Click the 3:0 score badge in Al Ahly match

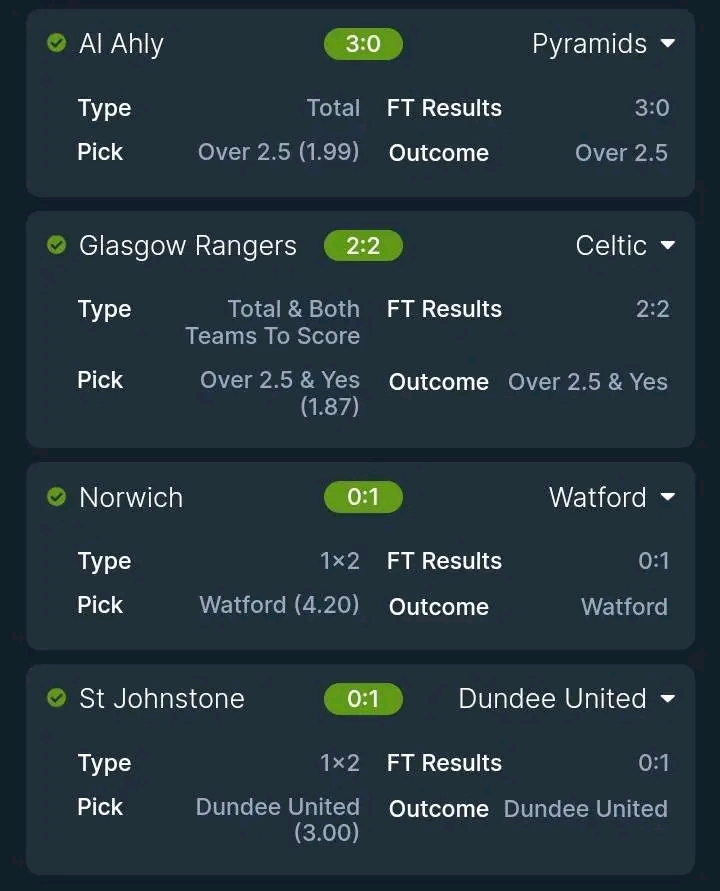363,44
